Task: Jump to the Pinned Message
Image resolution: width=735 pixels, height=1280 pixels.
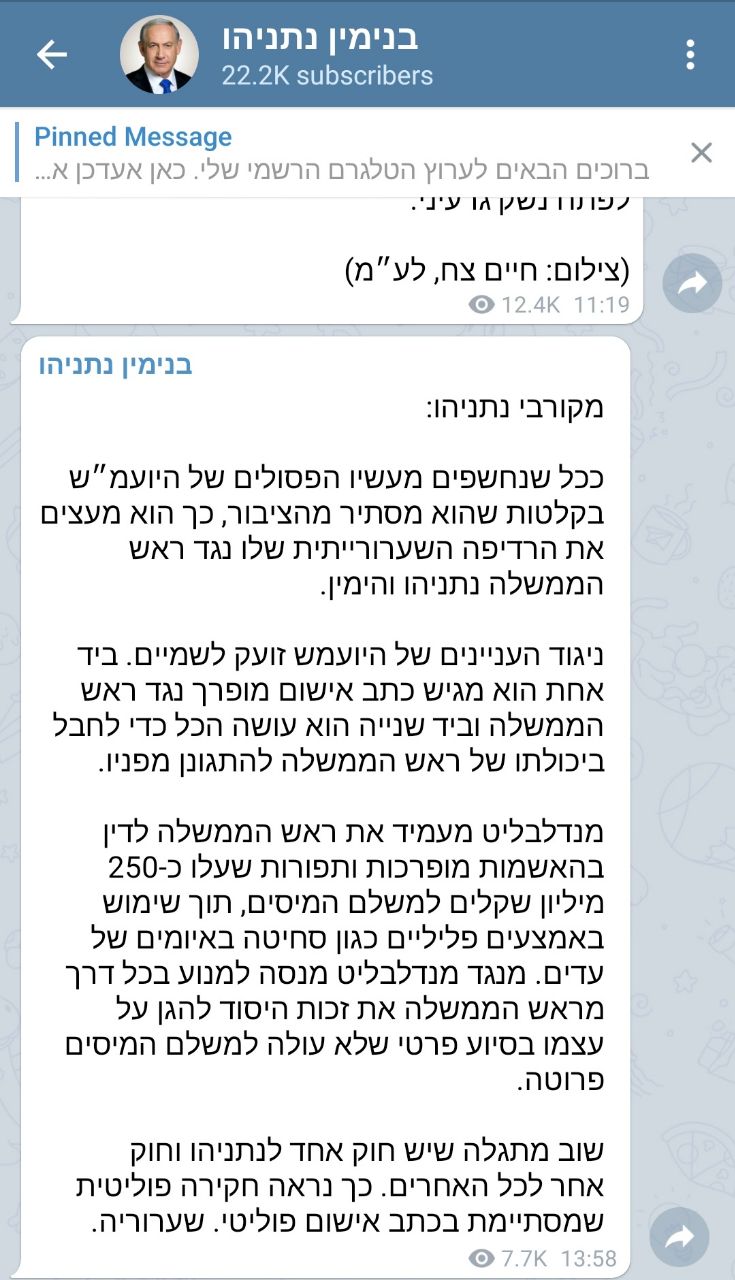Action: pyautogui.click(x=340, y=153)
